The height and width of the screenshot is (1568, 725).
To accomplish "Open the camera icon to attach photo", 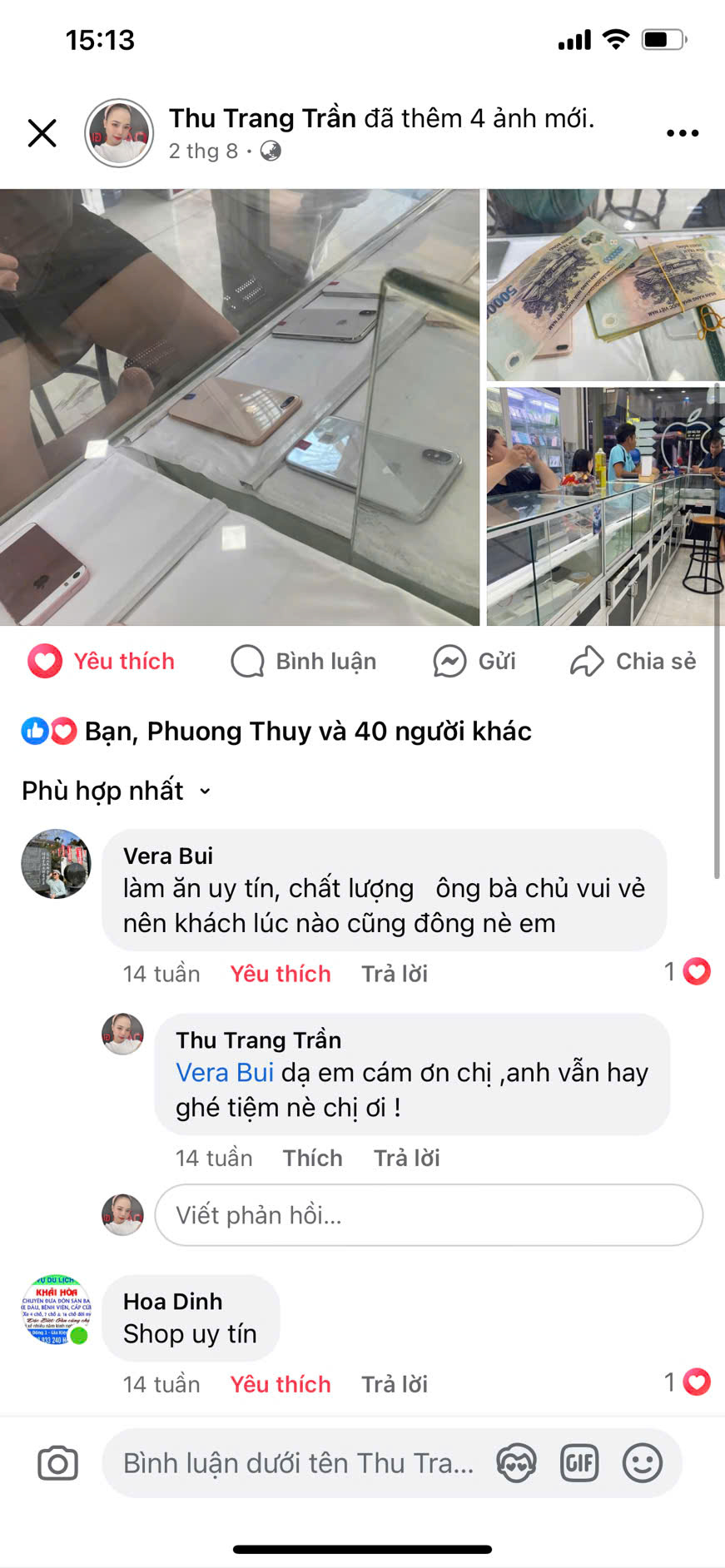I will click(58, 1463).
